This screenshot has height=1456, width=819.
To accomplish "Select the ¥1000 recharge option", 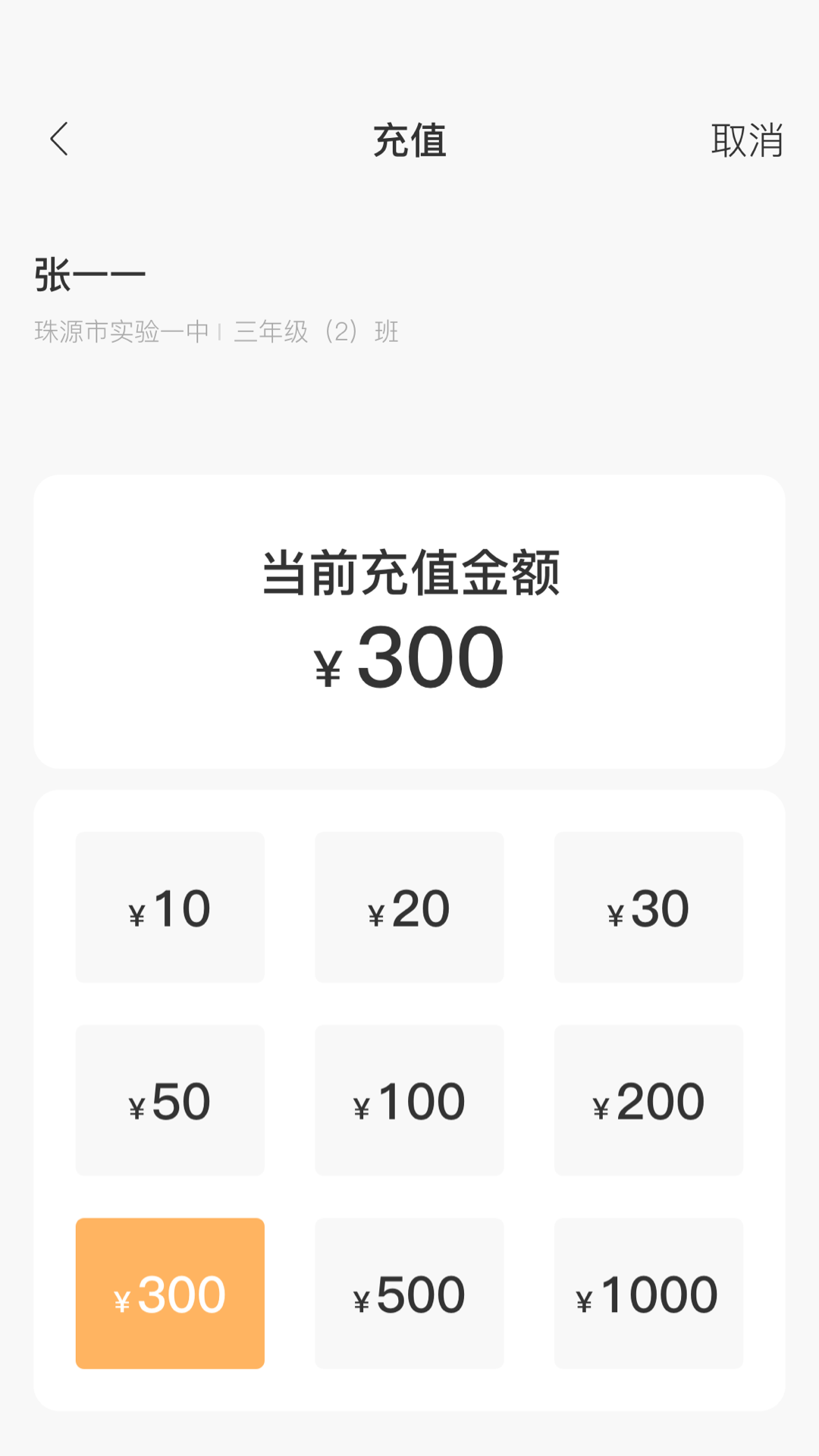I will coord(648,1294).
